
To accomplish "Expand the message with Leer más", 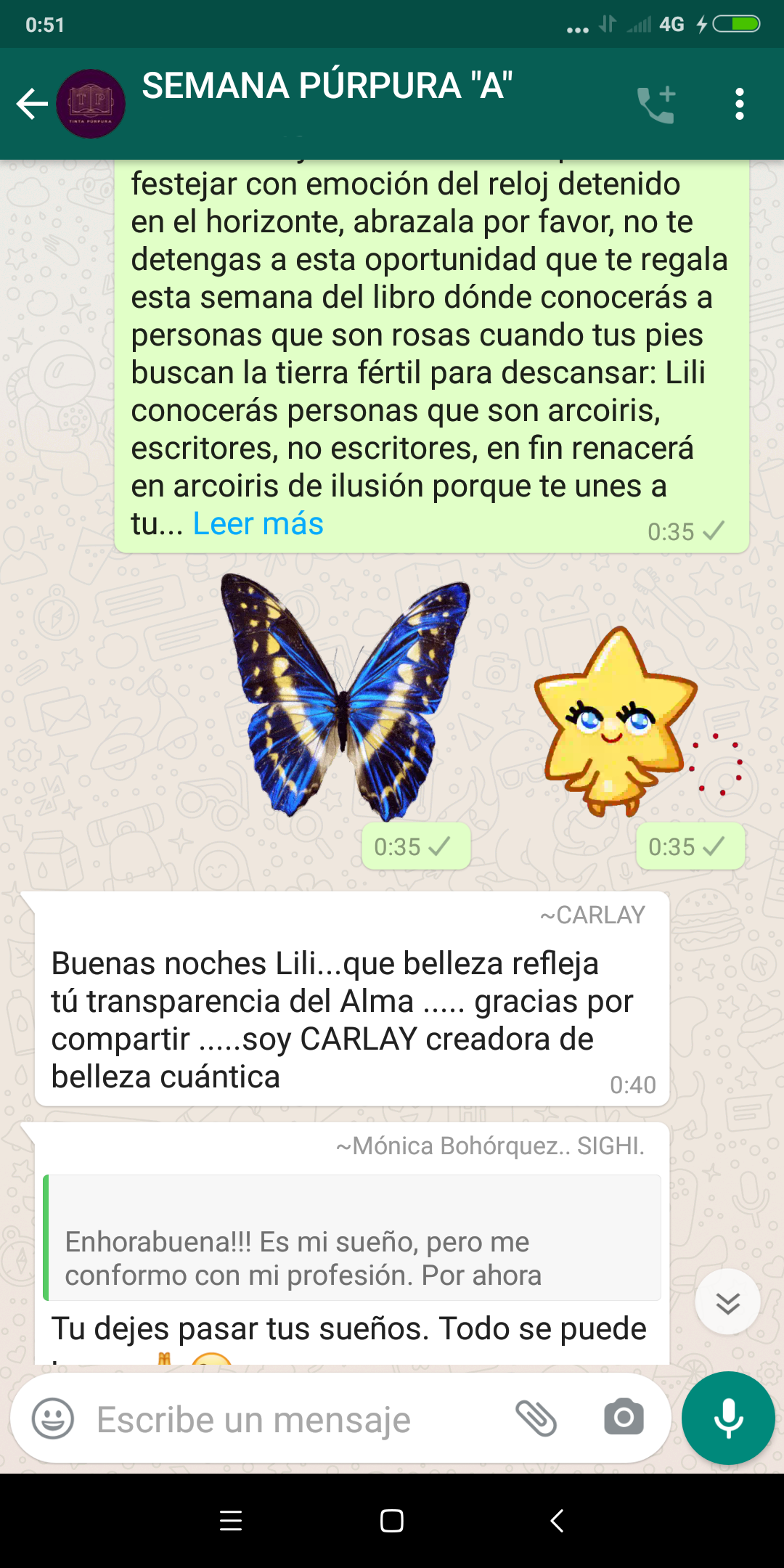I will click(258, 523).
